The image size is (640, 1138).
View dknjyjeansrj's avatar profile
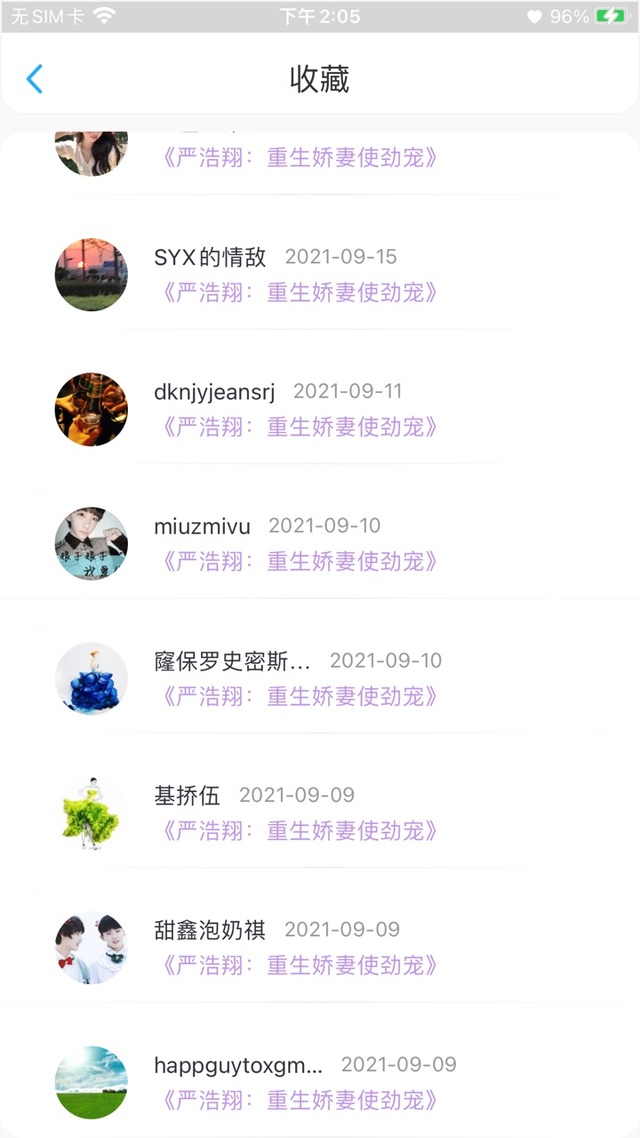pos(91,409)
